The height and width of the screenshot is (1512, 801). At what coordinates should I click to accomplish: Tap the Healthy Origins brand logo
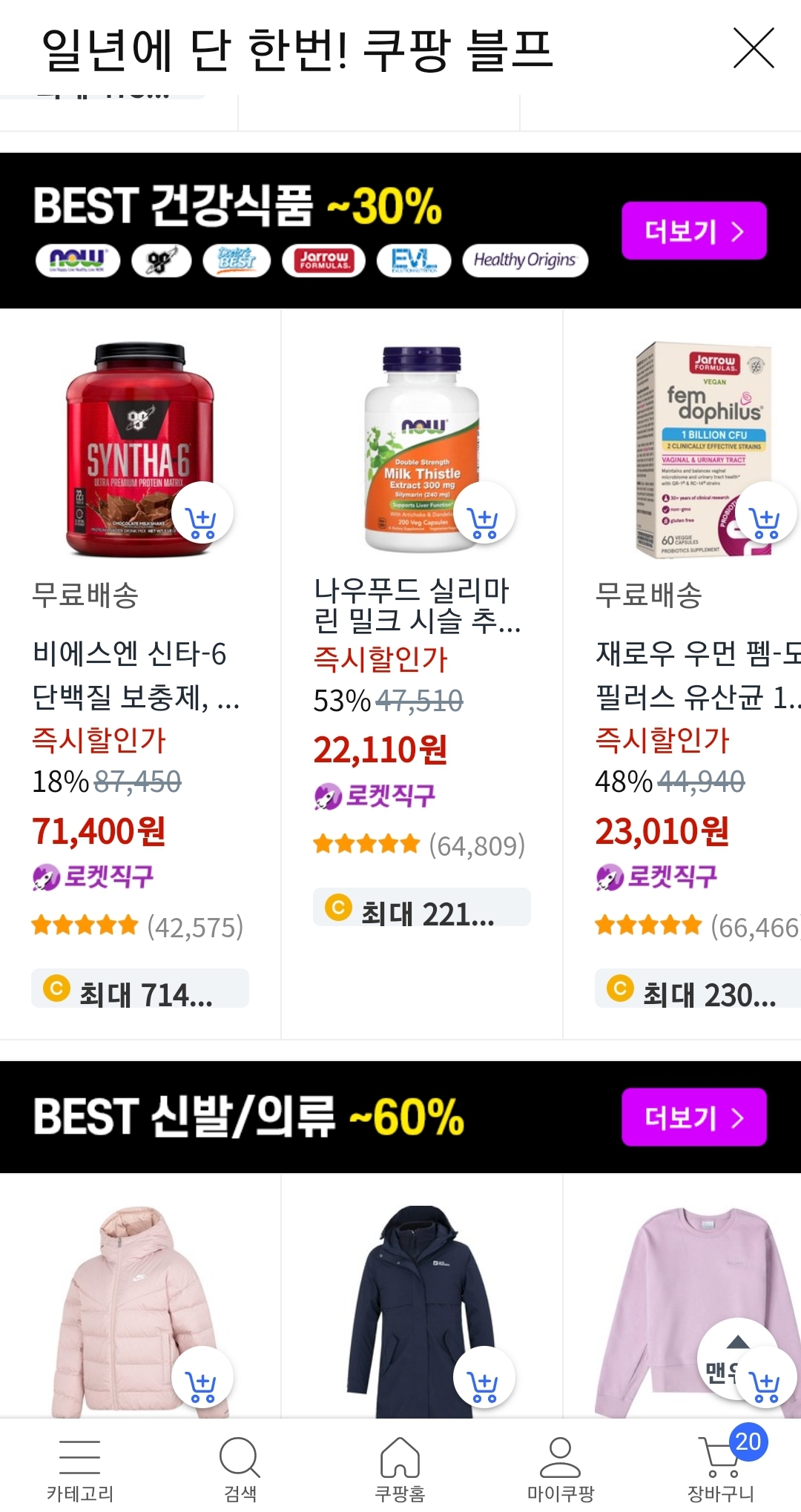click(x=525, y=260)
